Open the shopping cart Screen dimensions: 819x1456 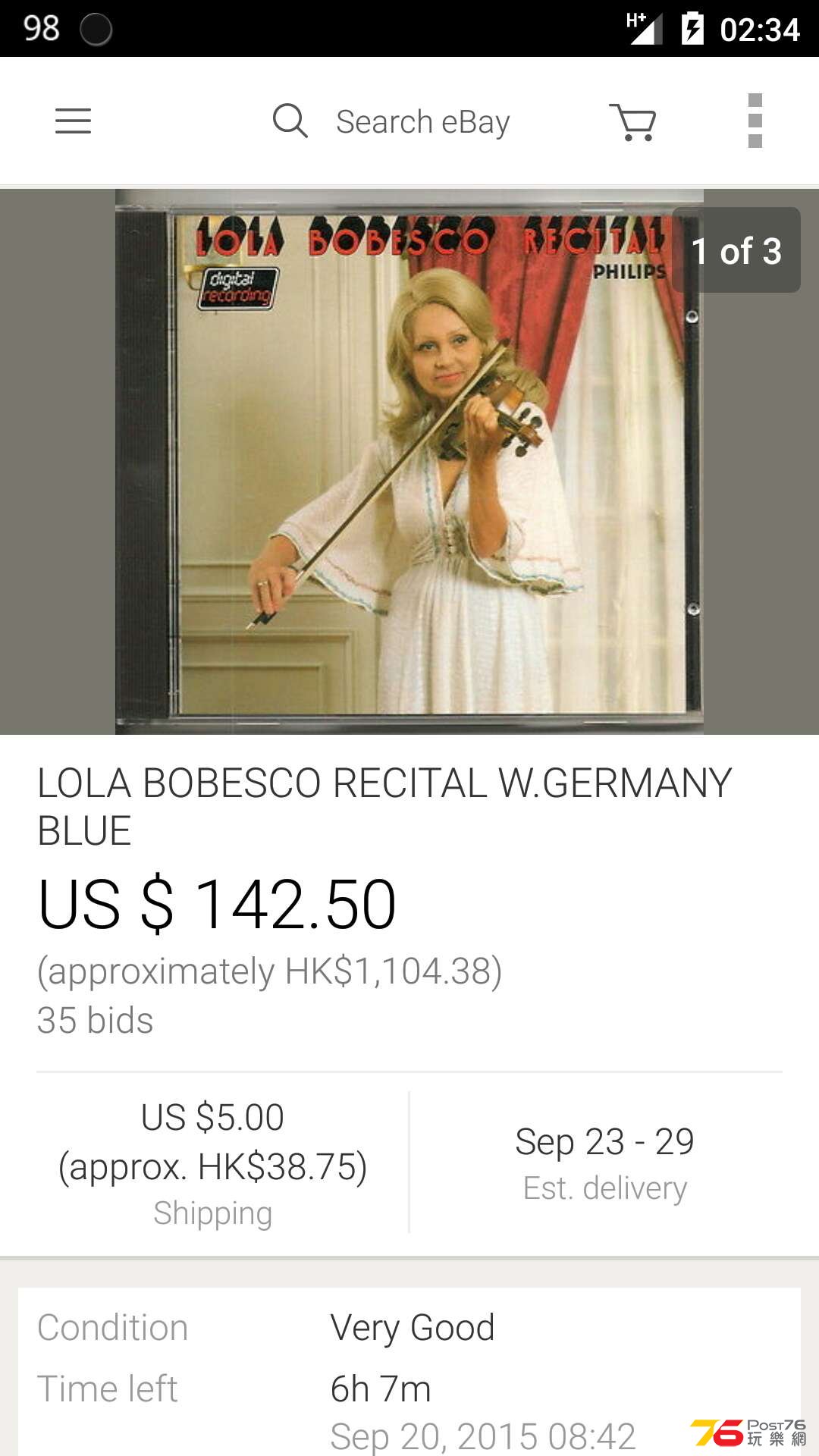pyautogui.click(x=633, y=121)
